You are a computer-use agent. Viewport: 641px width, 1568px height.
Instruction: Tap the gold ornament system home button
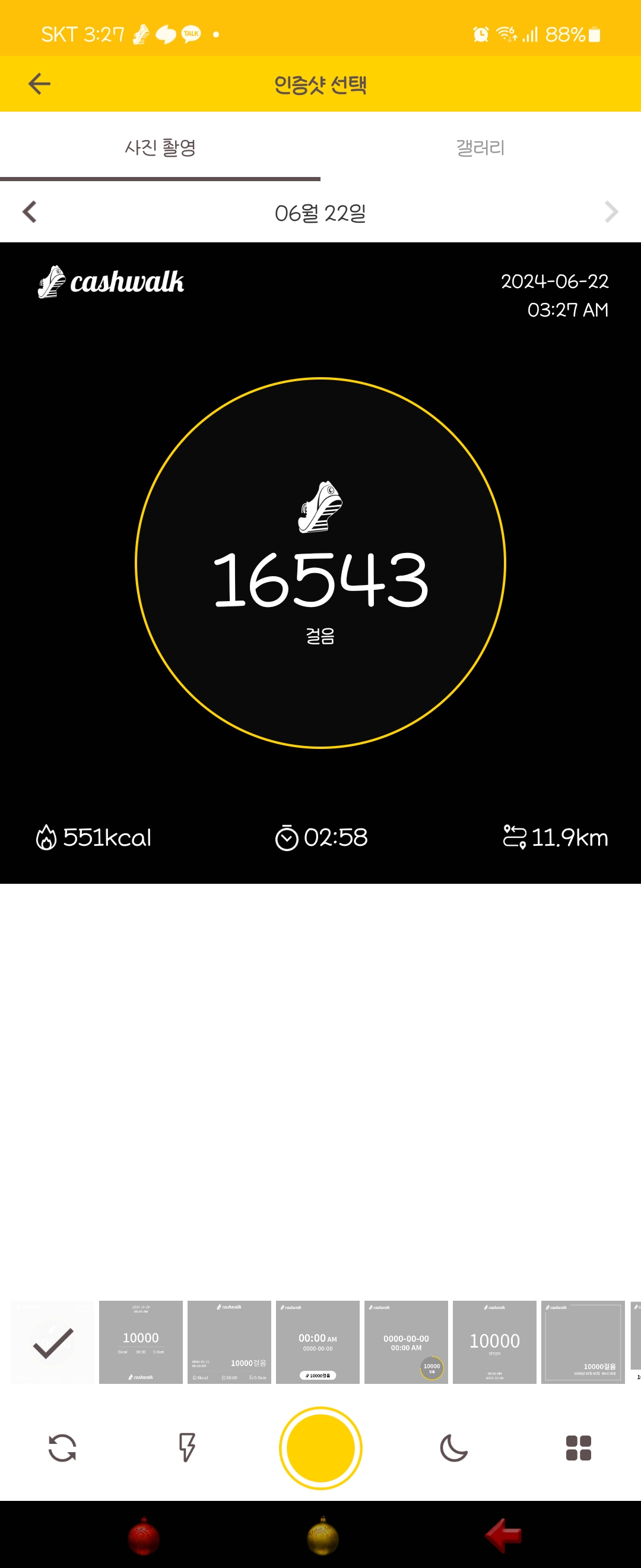[322, 1535]
